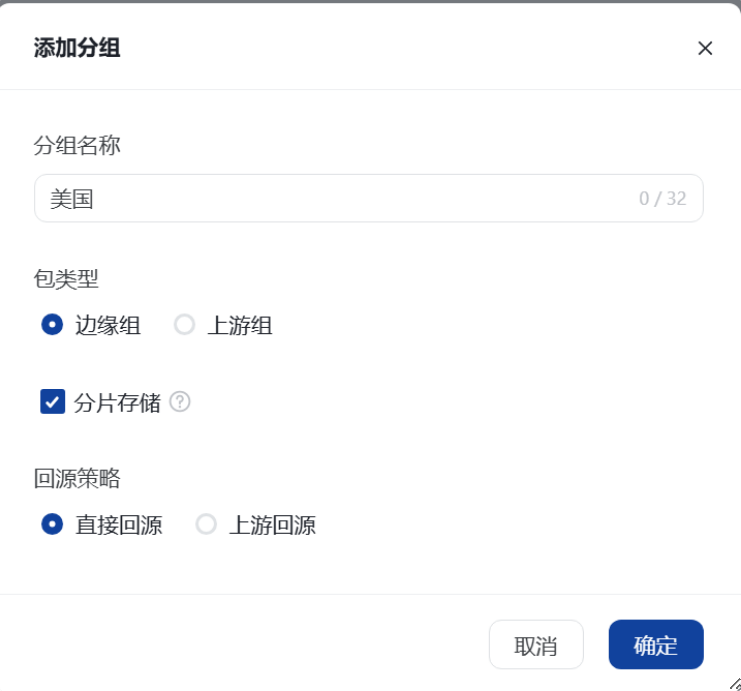The width and height of the screenshot is (741, 691).
Task: Select the 上游组 package type
Action: coord(184,325)
